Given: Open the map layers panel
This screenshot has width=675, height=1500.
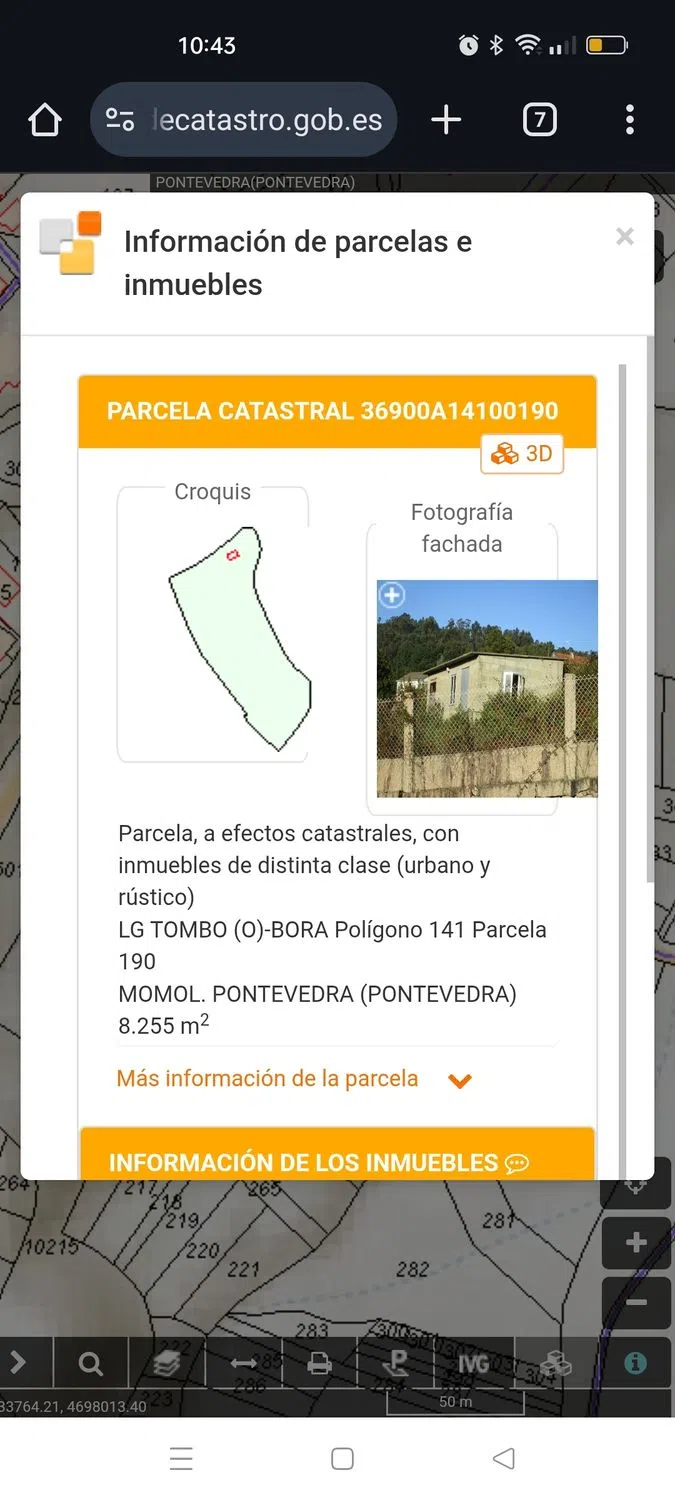Looking at the screenshot, I should [x=167, y=1363].
